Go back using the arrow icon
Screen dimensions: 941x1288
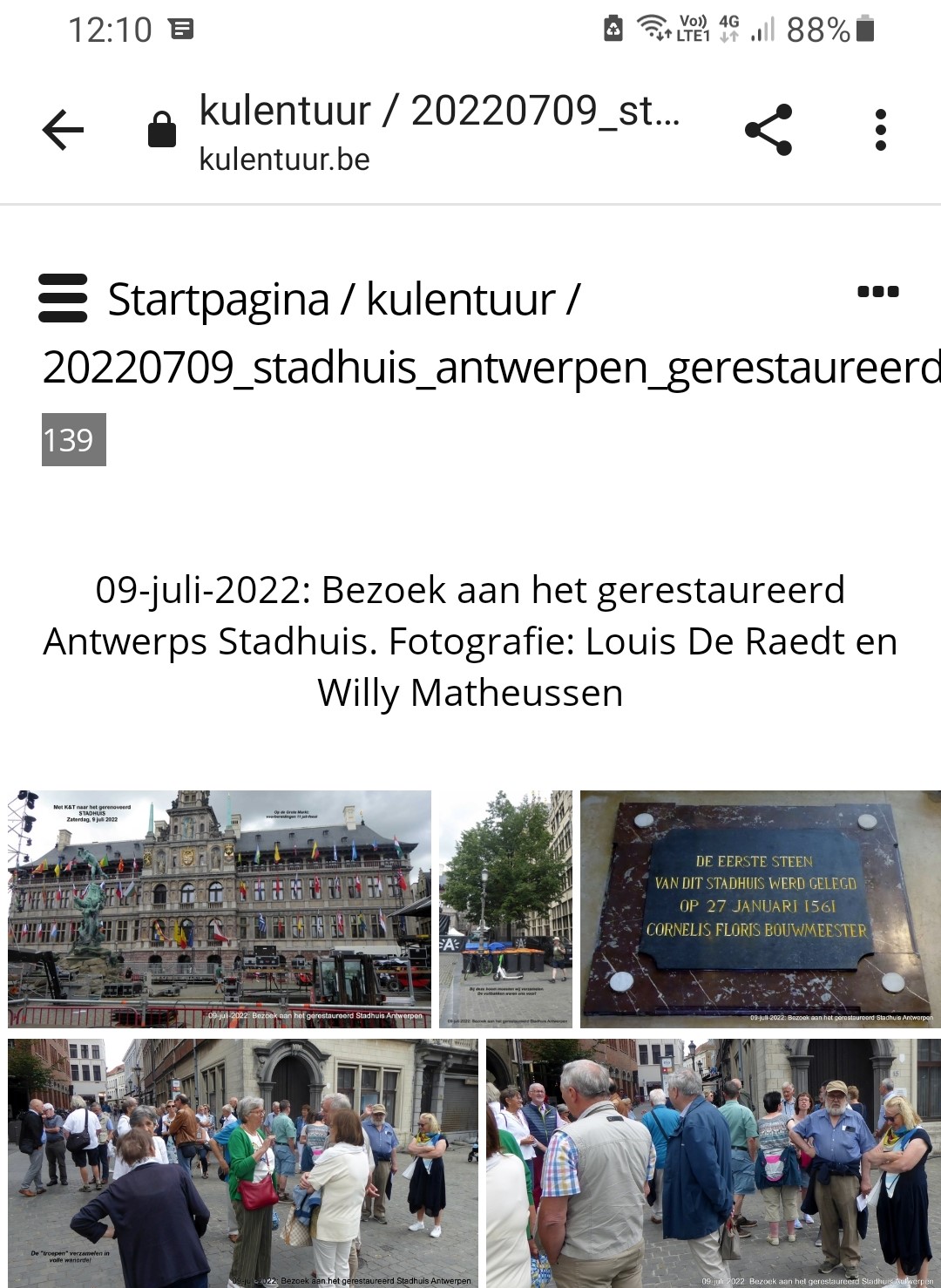[63, 131]
